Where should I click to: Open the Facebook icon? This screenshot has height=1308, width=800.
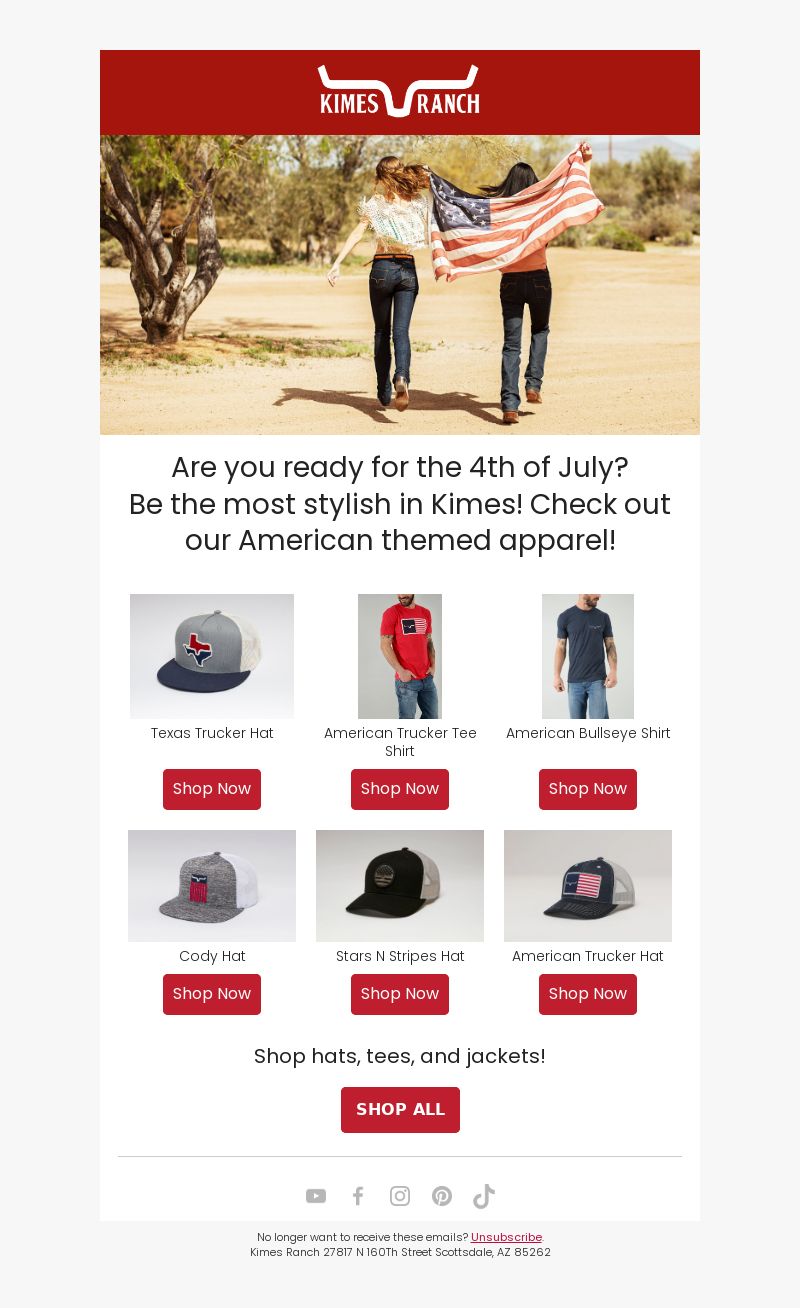point(358,1196)
